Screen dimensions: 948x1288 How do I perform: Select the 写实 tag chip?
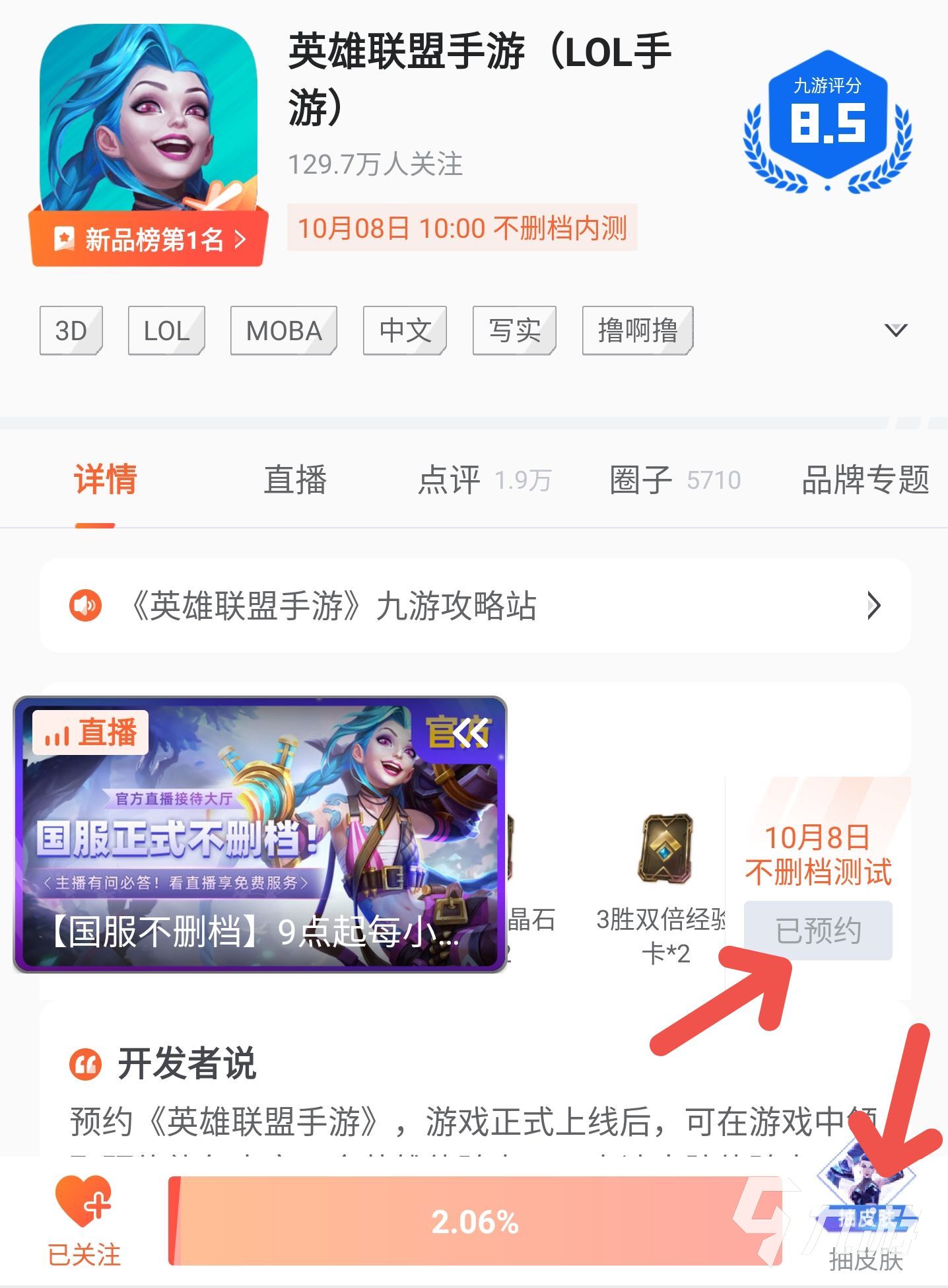pyautogui.click(x=514, y=330)
